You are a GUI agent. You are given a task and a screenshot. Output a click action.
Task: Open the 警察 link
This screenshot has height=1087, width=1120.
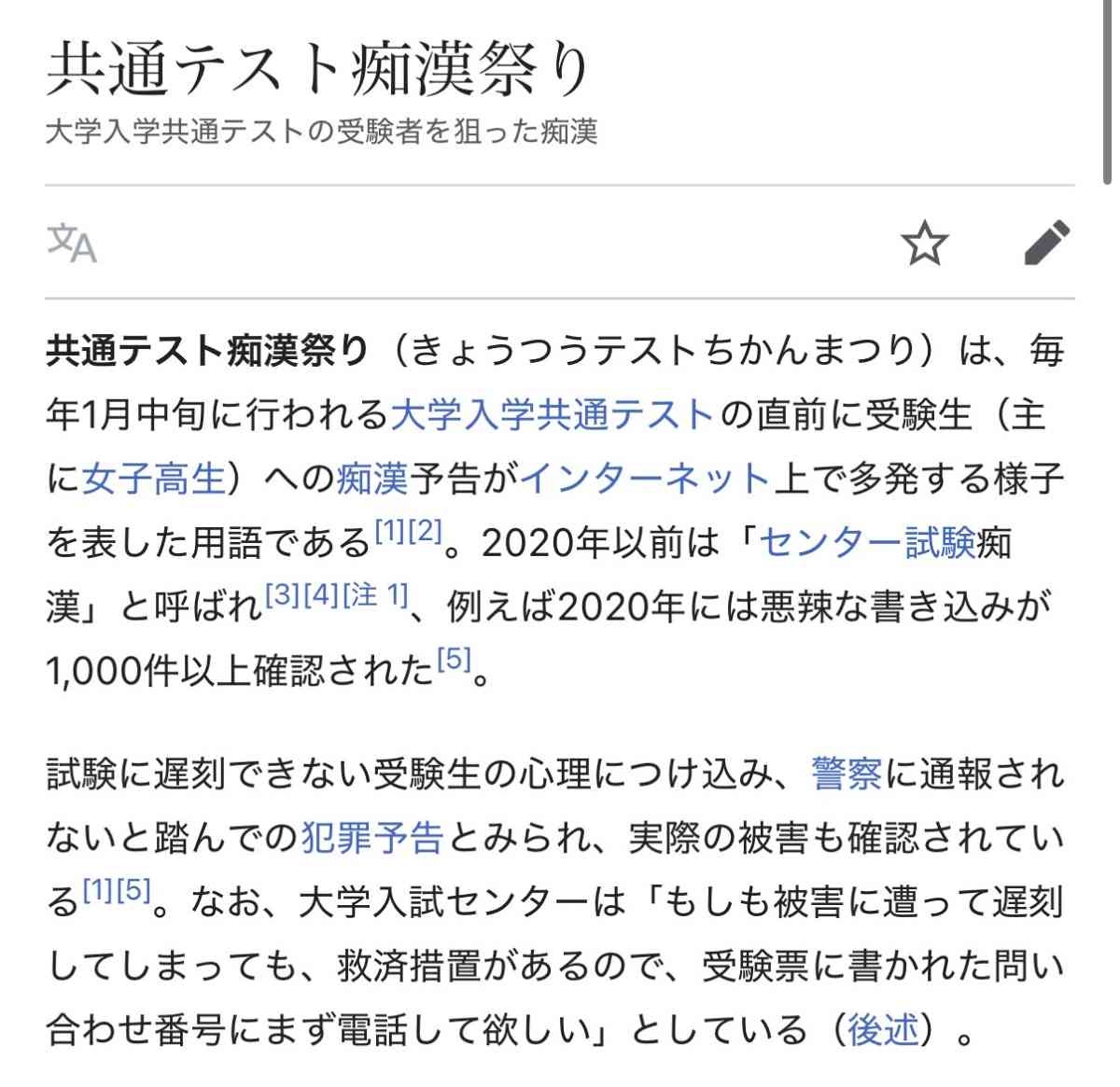[x=847, y=774]
